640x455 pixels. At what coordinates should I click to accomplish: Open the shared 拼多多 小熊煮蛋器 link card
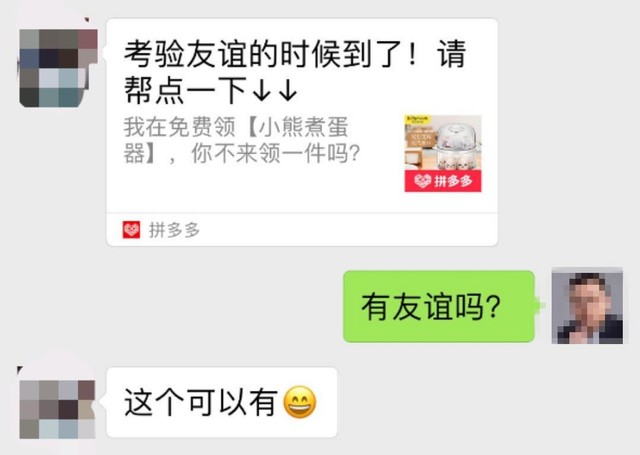click(x=302, y=131)
